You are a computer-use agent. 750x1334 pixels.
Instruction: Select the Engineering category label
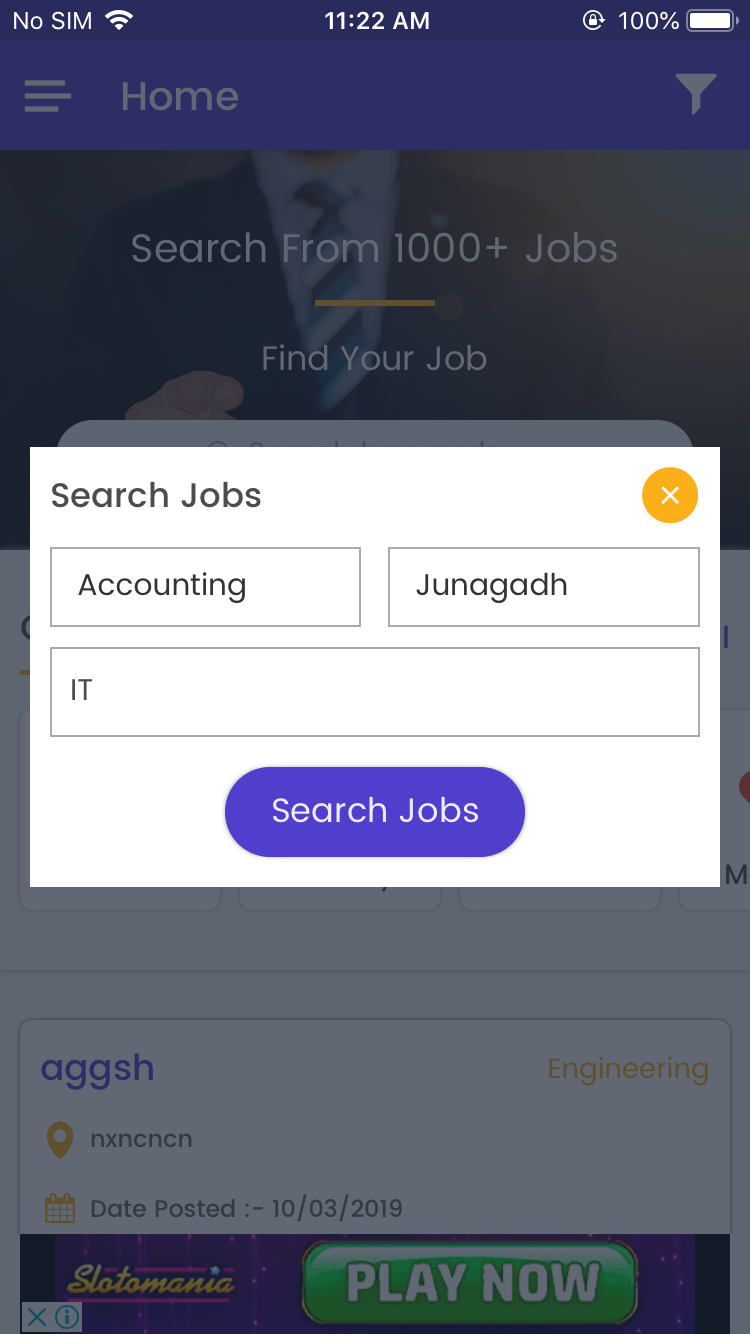click(627, 1069)
